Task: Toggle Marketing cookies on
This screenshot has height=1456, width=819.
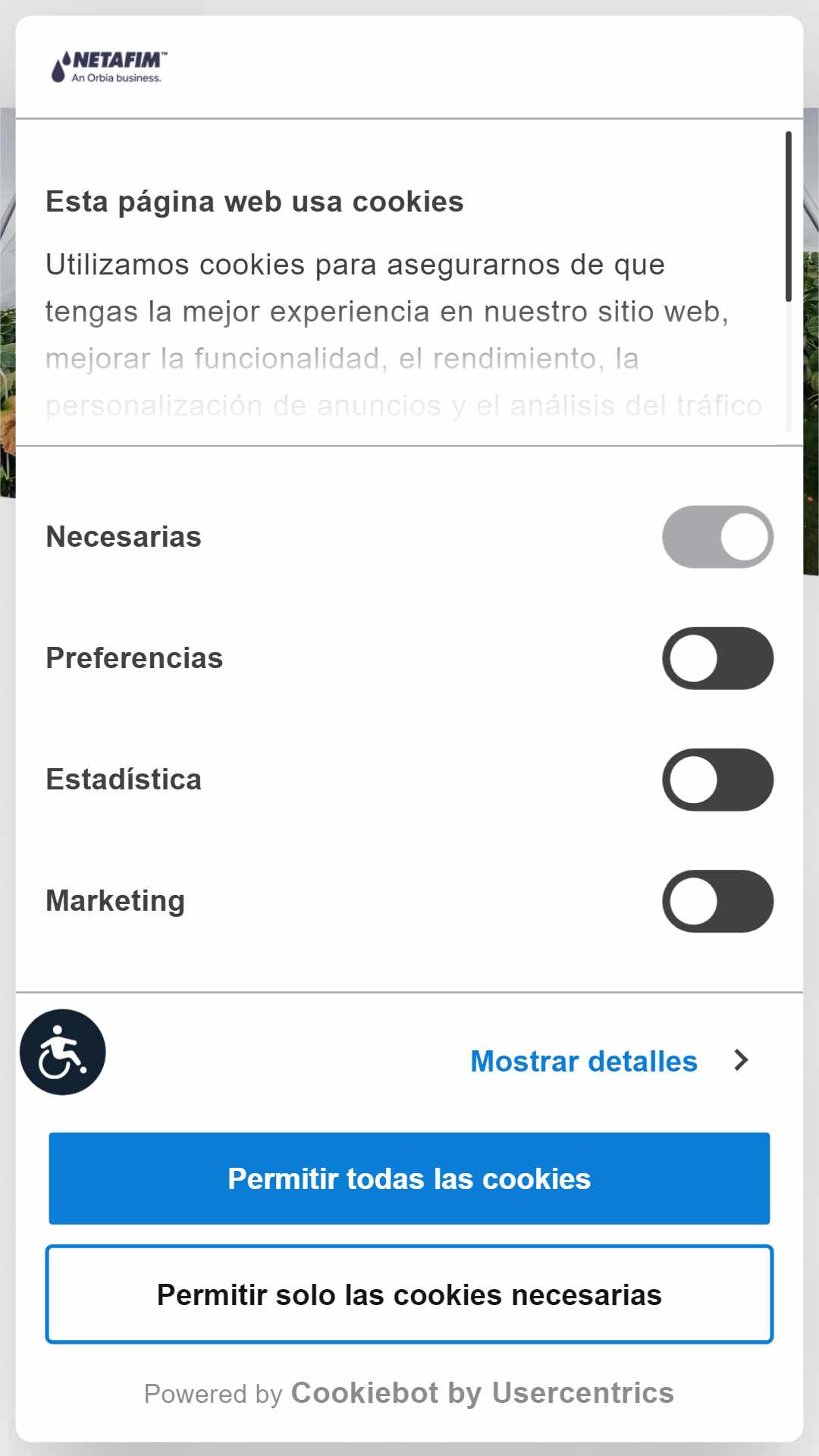Action: pos(717,901)
